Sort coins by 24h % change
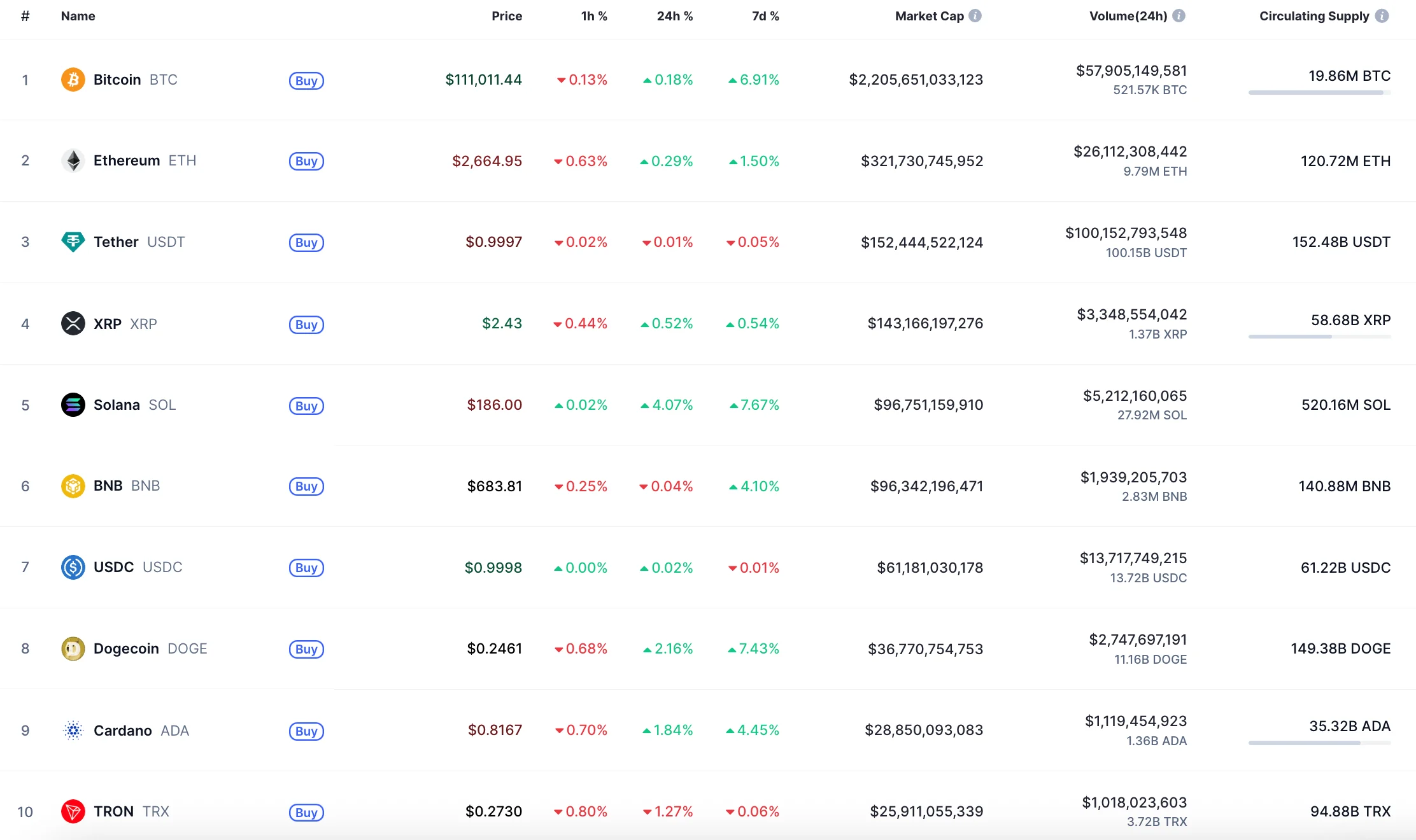Image resolution: width=1416 pixels, height=840 pixels. tap(674, 16)
